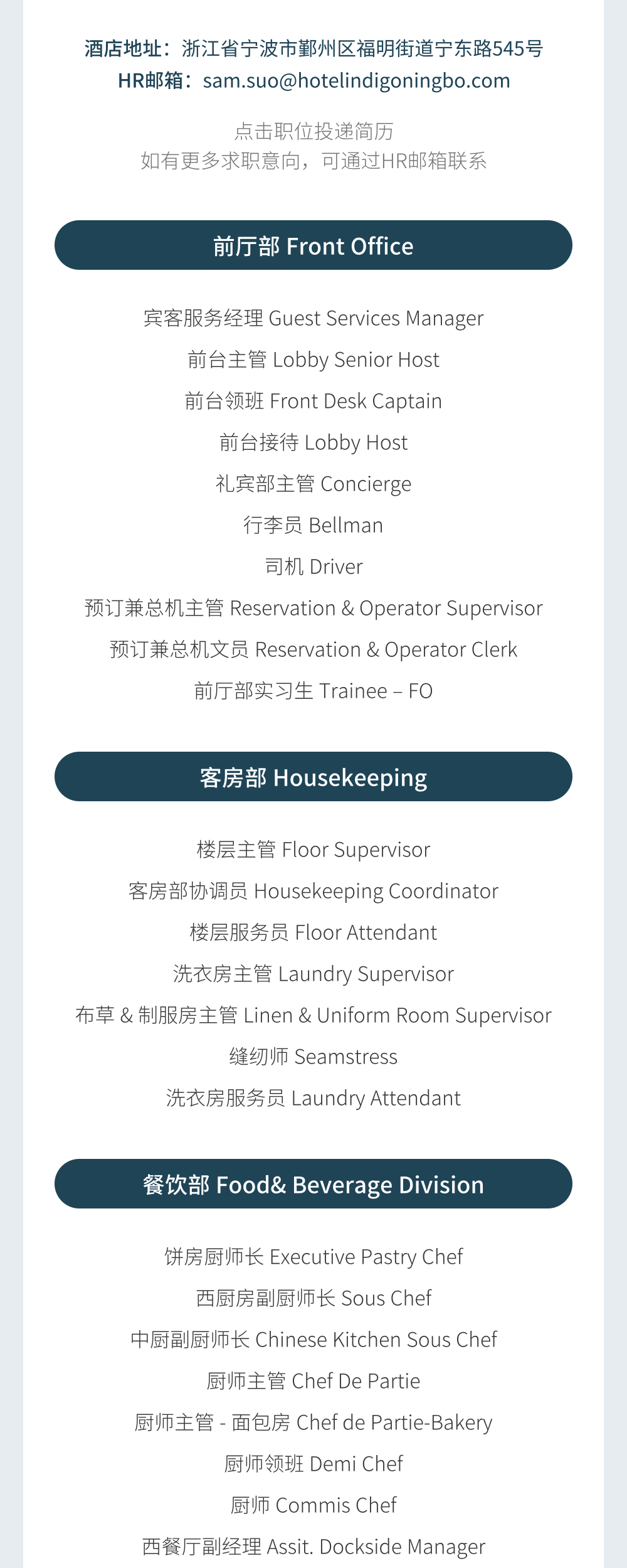Screen dimensions: 627x1568
Task: Open the Lobby Senior Host job
Action: [x=313, y=360]
